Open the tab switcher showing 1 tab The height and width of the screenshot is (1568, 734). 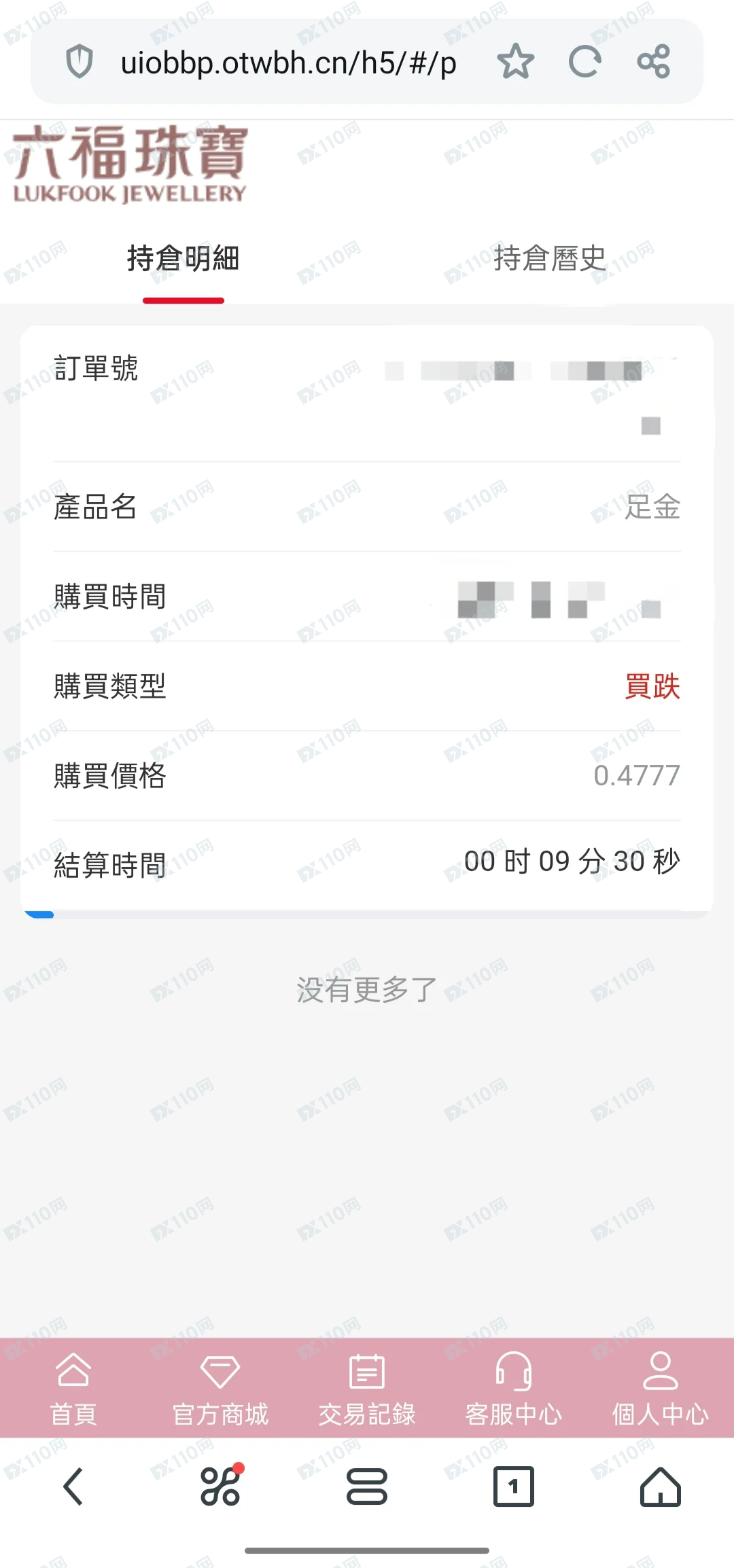pyautogui.click(x=514, y=1486)
